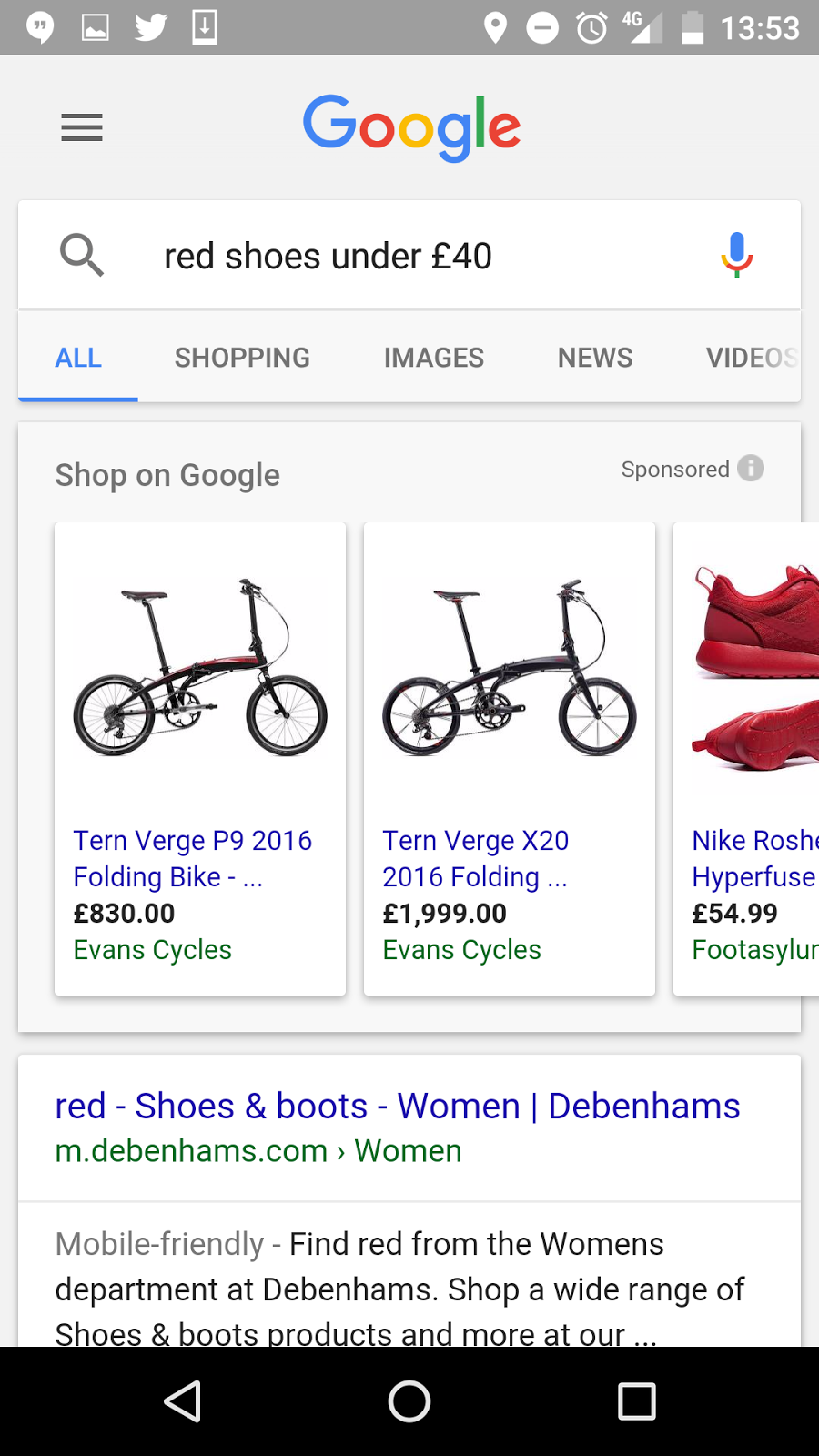This screenshot has width=819, height=1456.
Task: Open the hamburger menu
Action: click(81, 127)
